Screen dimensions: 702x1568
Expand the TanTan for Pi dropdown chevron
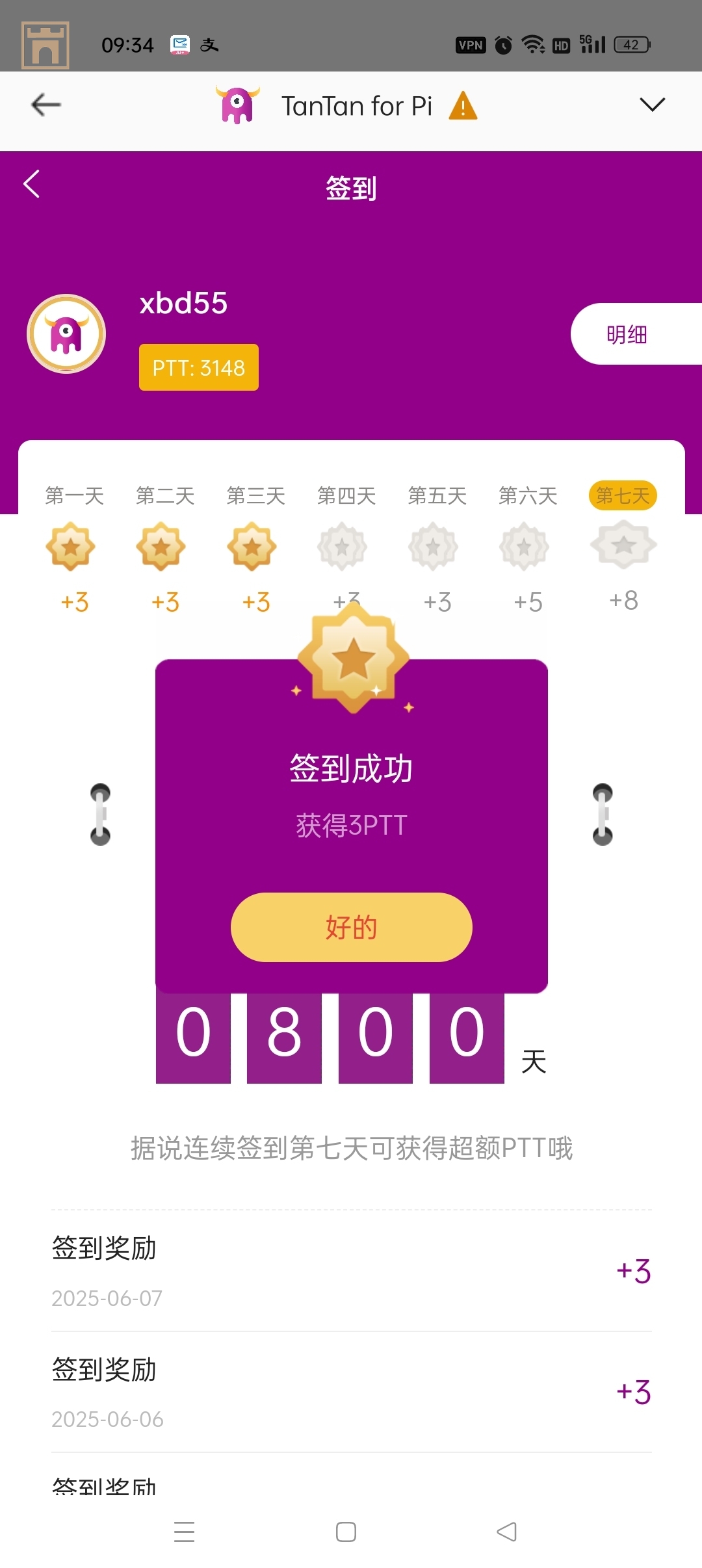652,105
